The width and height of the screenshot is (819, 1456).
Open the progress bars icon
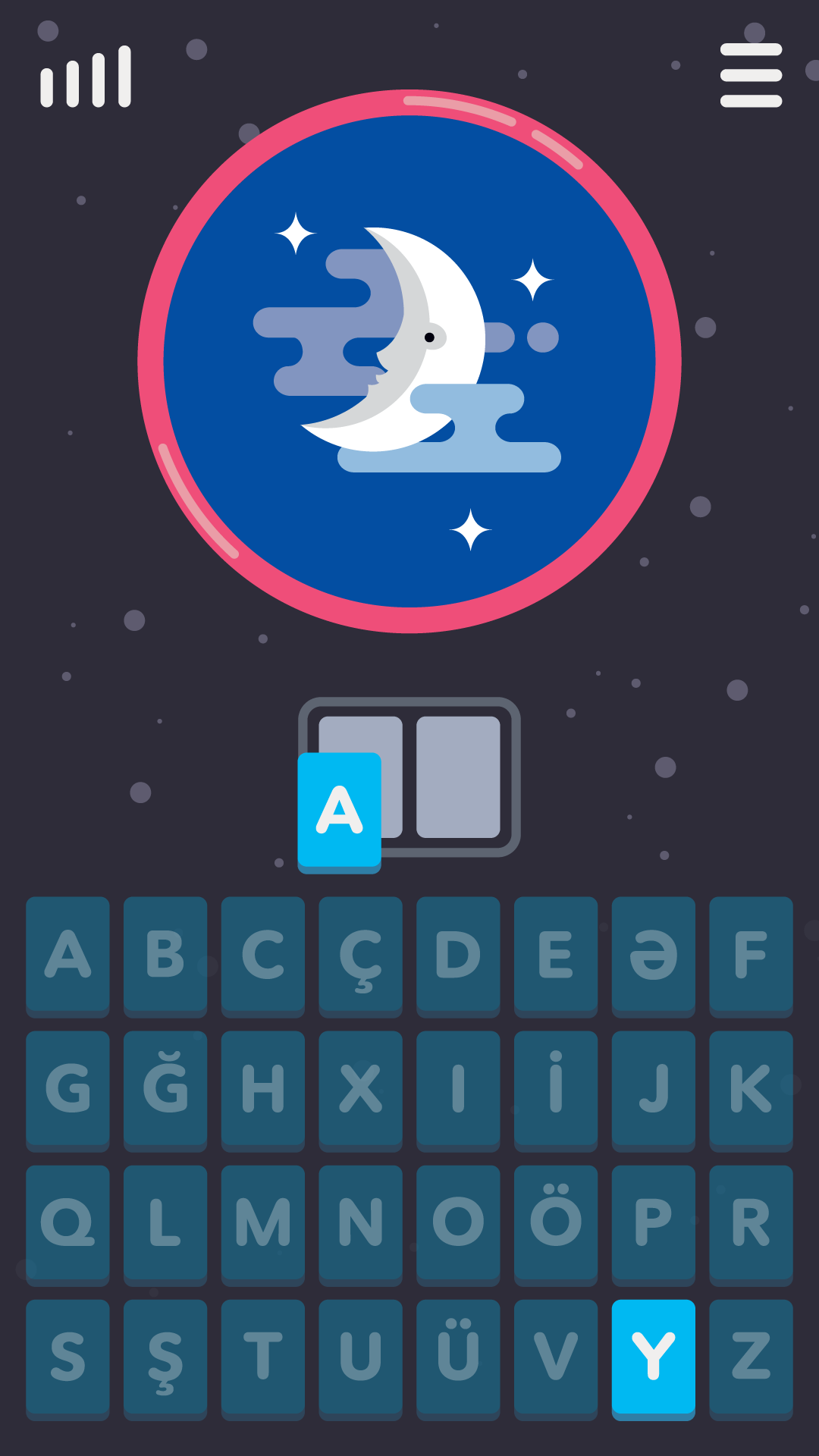pyautogui.click(x=86, y=77)
